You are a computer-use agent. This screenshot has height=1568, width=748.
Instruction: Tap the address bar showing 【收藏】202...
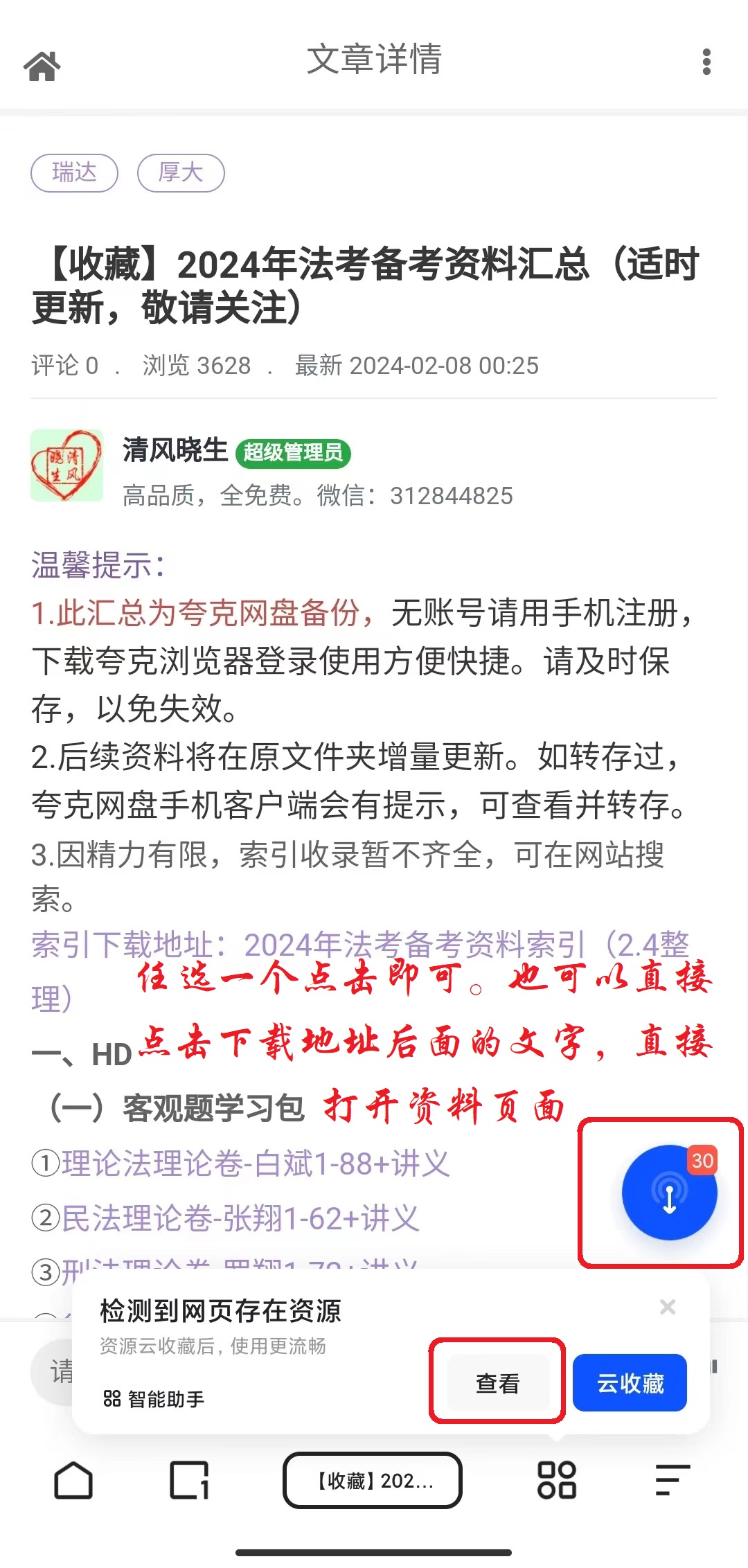373,1480
